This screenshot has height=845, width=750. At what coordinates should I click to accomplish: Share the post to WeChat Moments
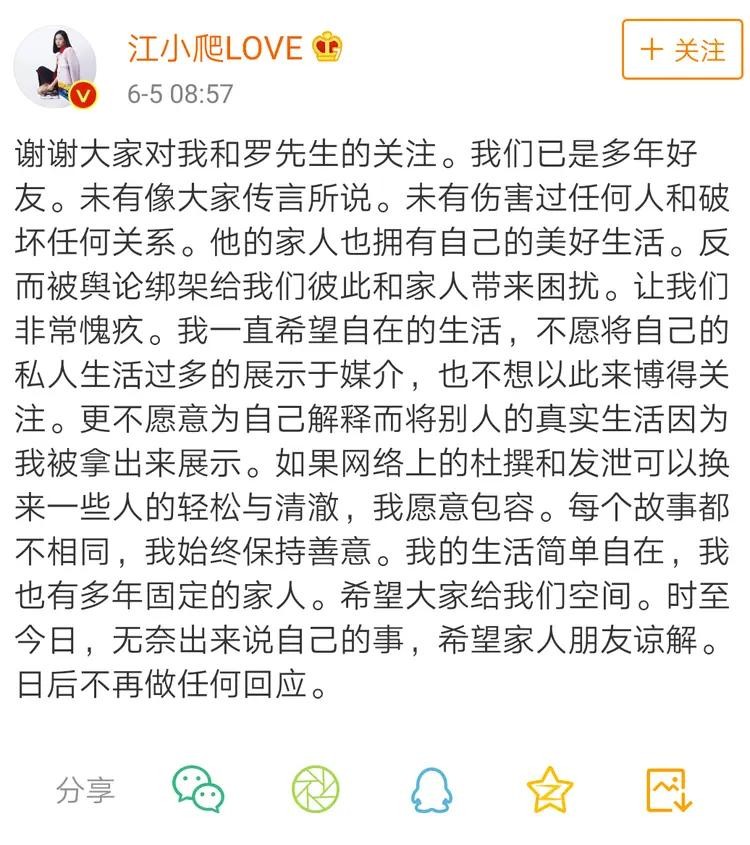point(315,790)
